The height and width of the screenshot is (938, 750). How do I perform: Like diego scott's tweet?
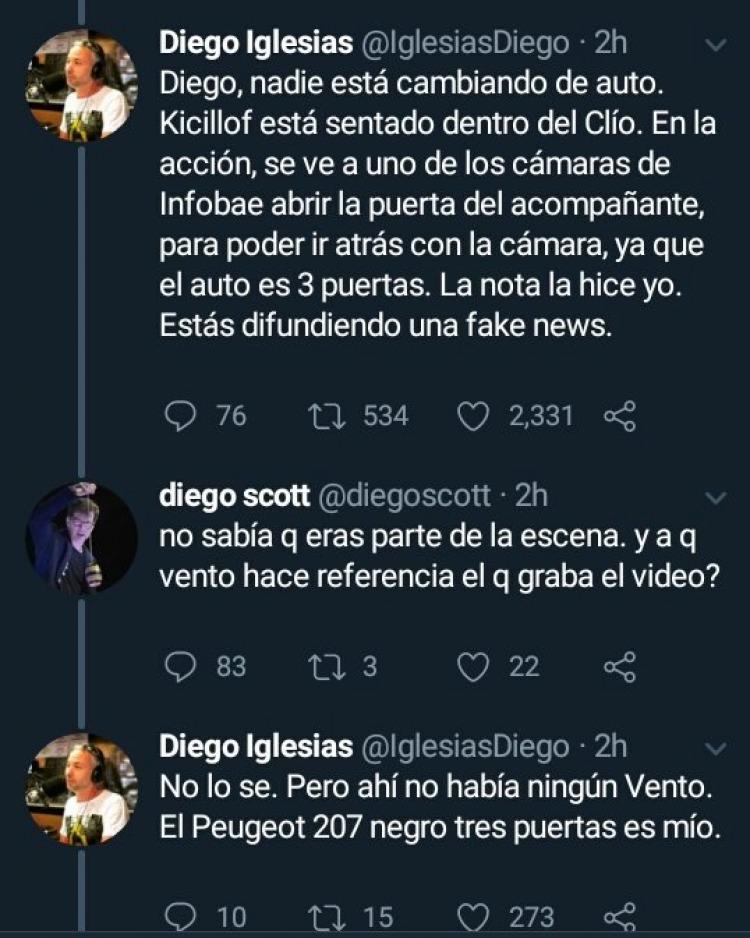471,666
